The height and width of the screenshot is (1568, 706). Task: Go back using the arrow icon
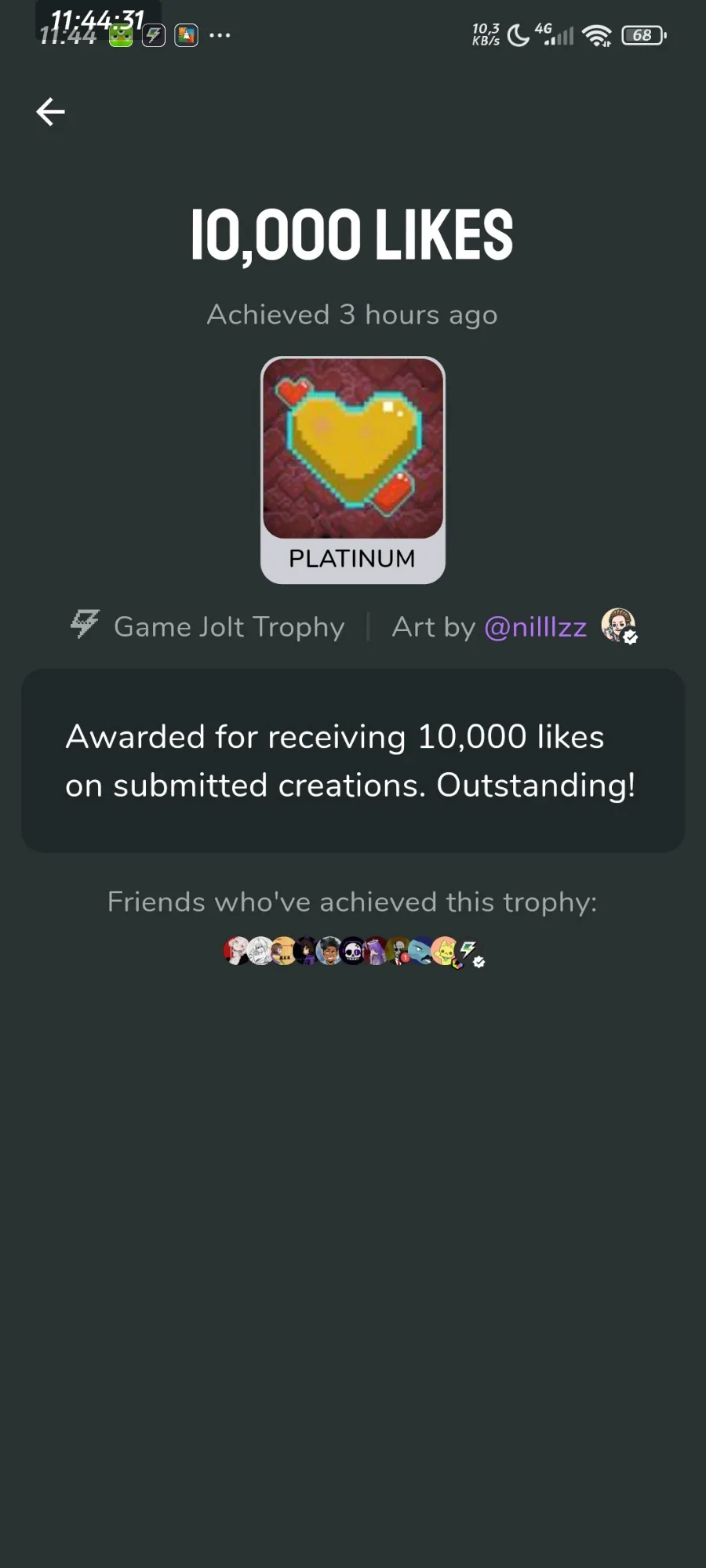[x=50, y=111]
